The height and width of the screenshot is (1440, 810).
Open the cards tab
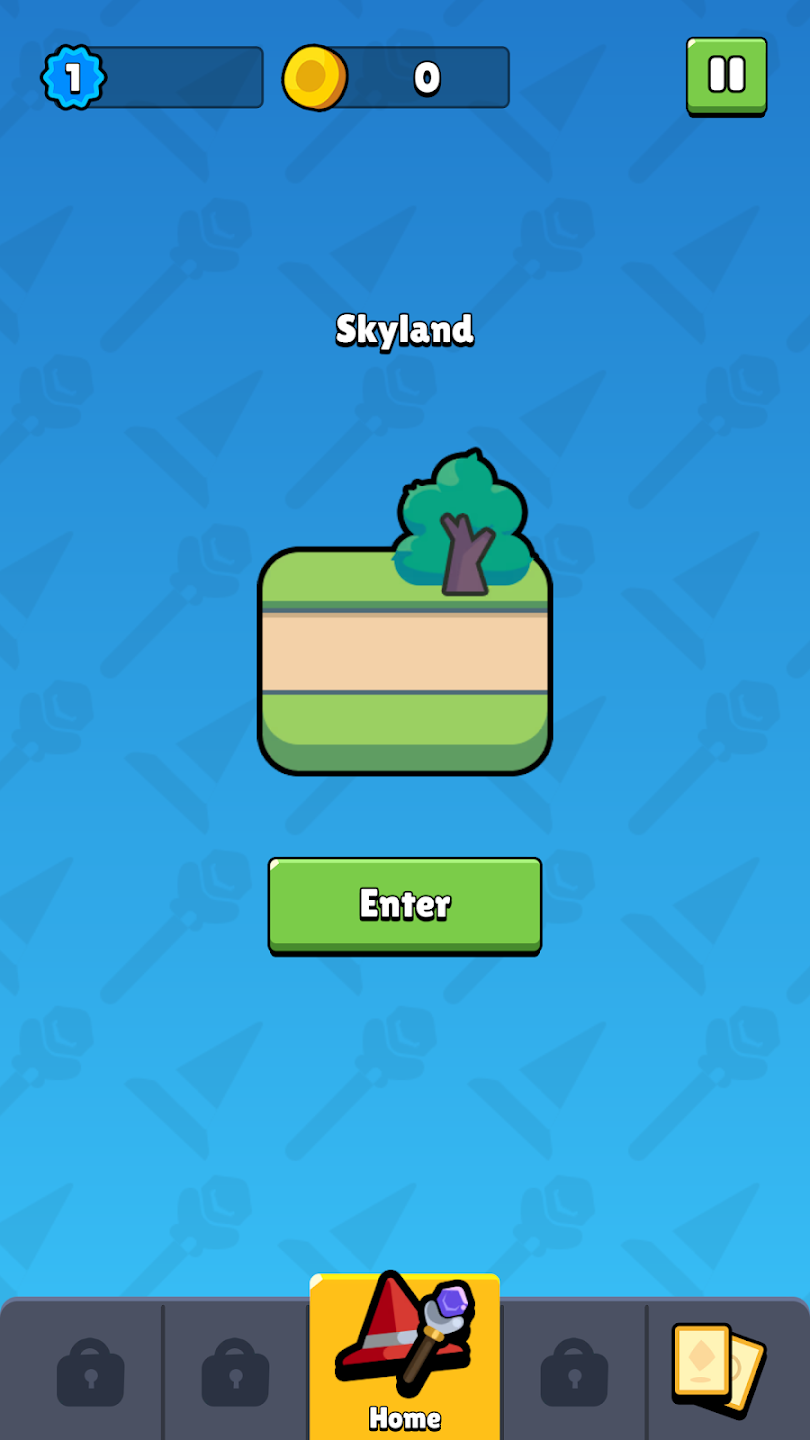[x=718, y=1369]
